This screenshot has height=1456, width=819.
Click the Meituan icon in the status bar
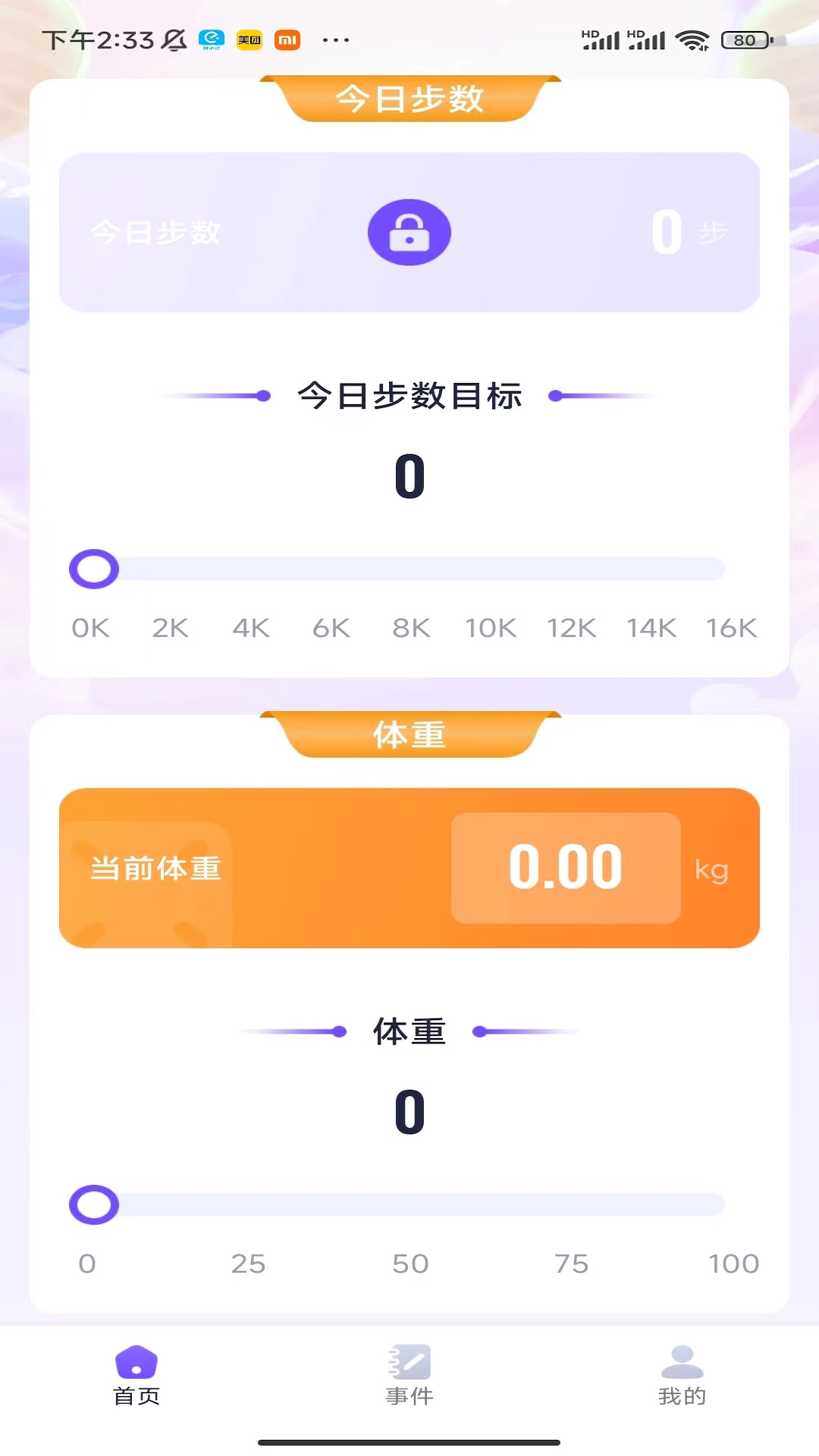(x=250, y=39)
